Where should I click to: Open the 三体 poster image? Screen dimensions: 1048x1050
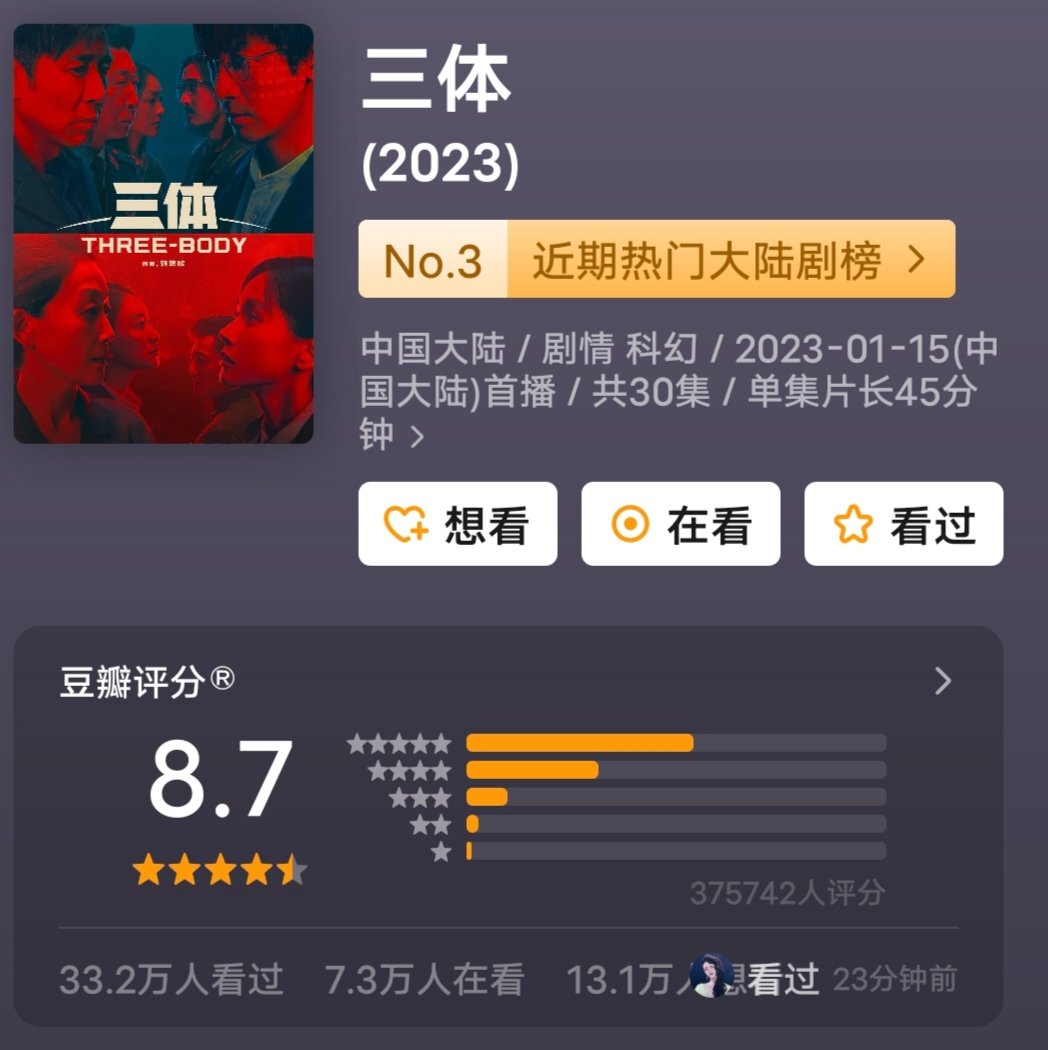pos(163,233)
